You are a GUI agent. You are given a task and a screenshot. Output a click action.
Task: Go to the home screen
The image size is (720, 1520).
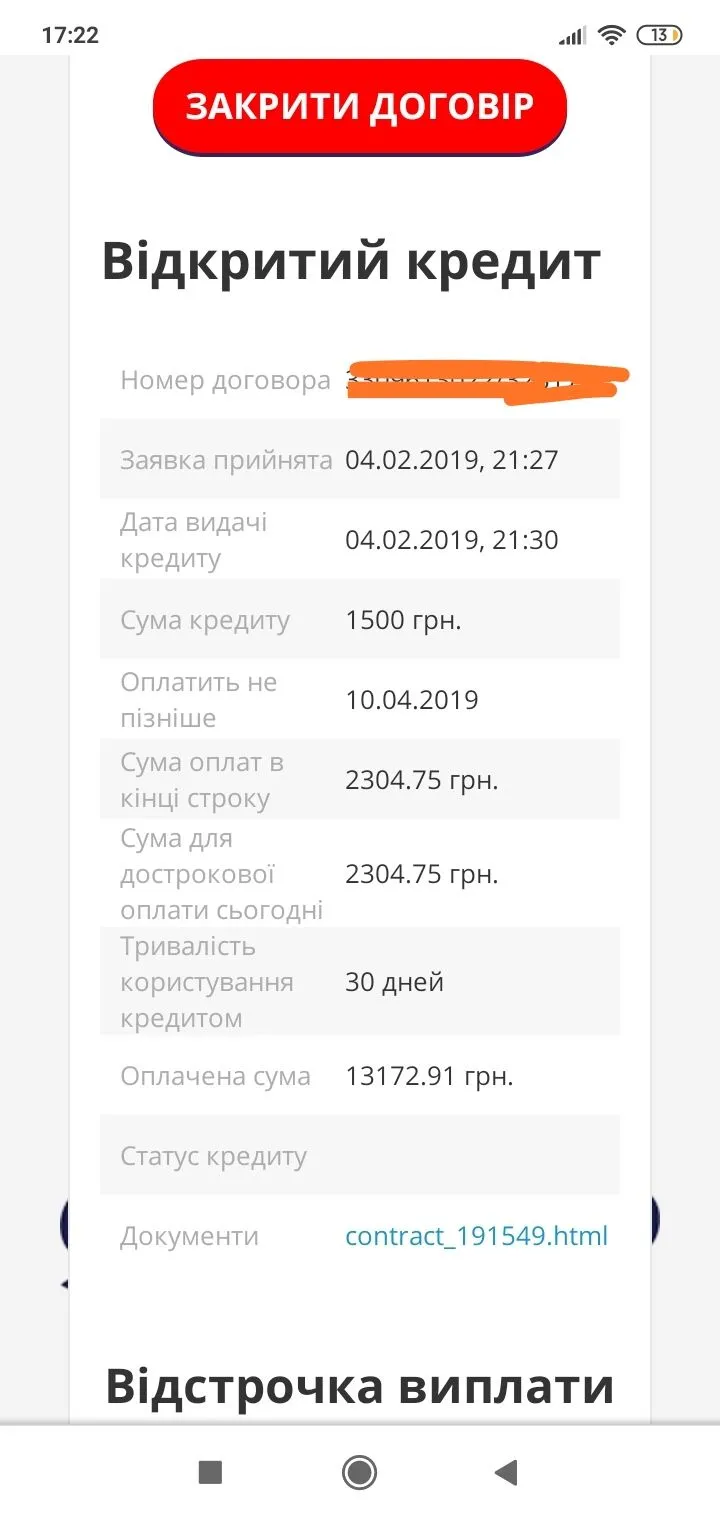359,1472
